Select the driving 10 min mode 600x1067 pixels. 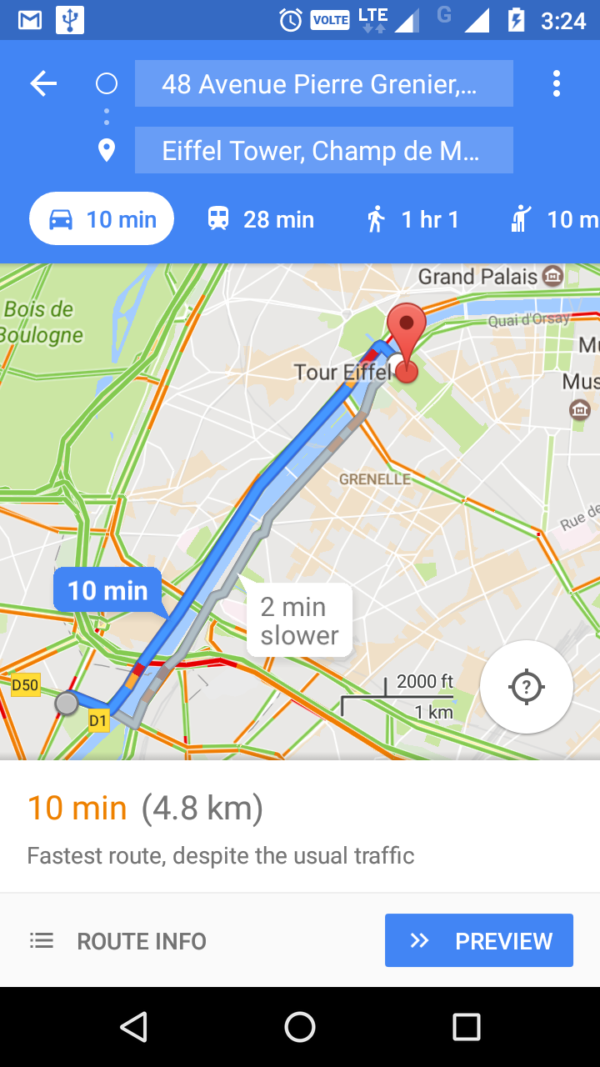coord(101,219)
